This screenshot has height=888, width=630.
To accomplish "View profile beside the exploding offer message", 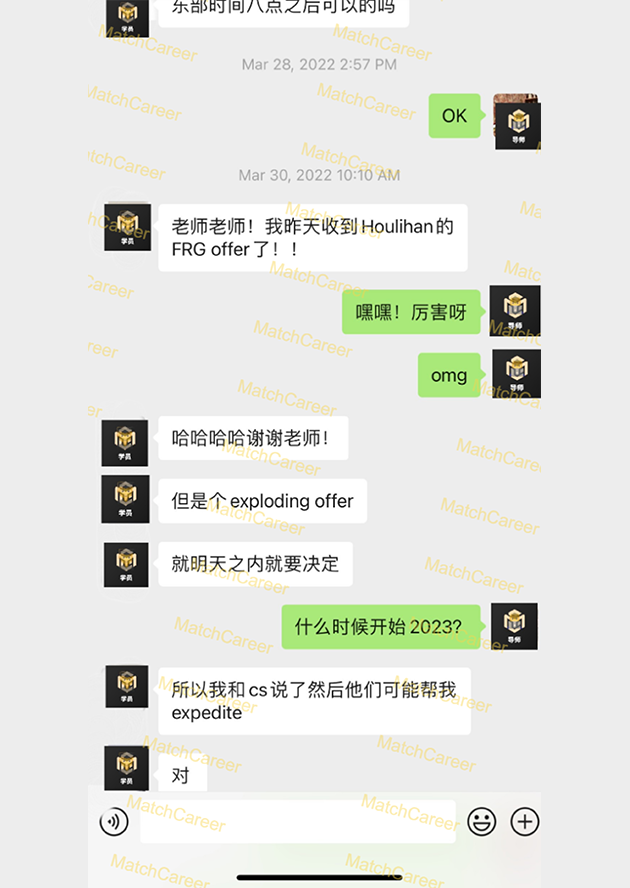I will point(125,500).
